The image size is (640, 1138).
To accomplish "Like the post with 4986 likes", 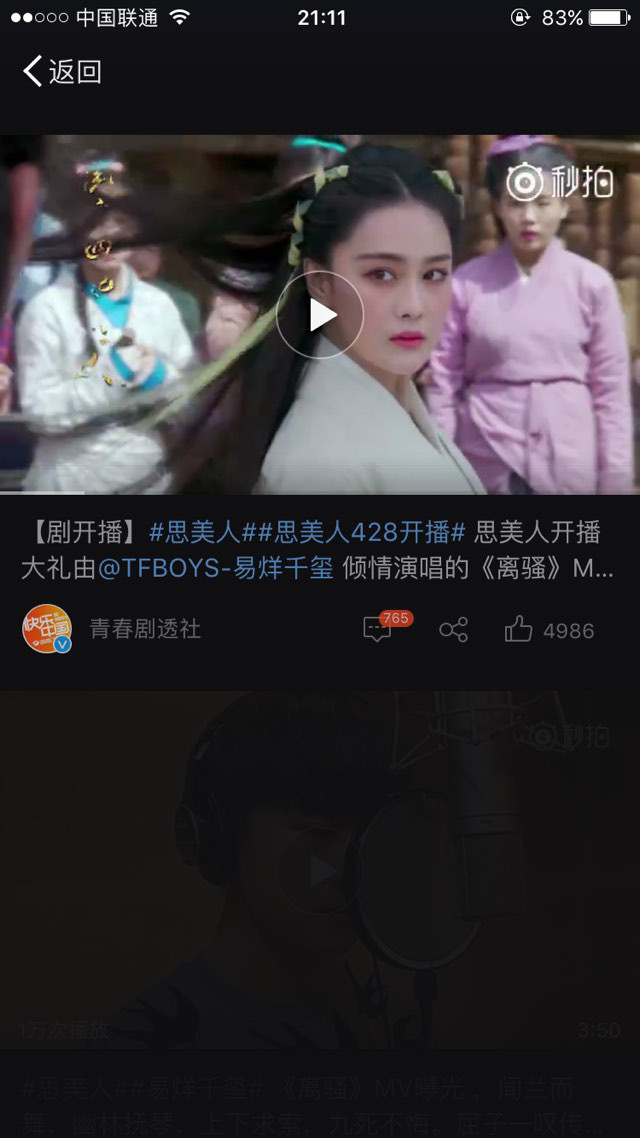I will [518, 629].
